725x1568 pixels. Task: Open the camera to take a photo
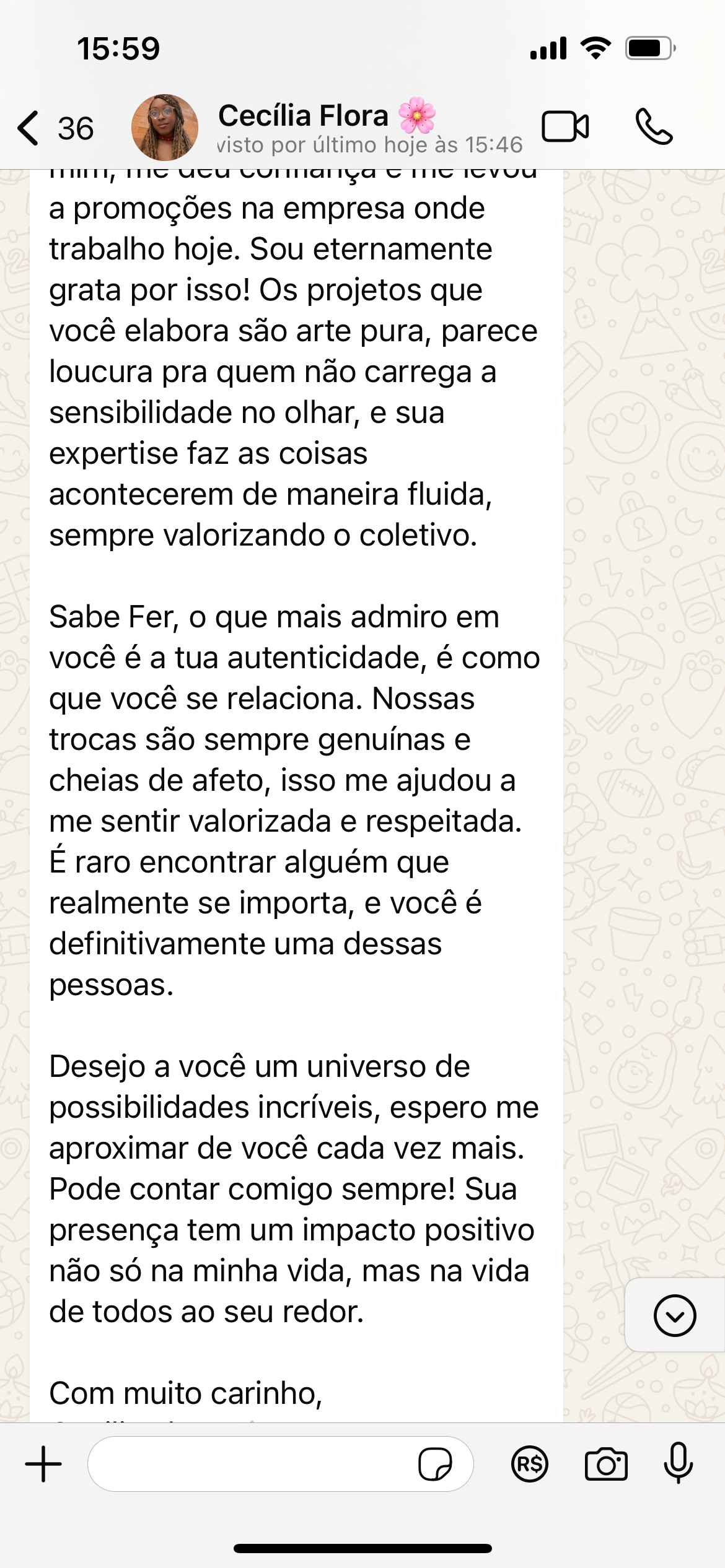click(x=606, y=1464)
